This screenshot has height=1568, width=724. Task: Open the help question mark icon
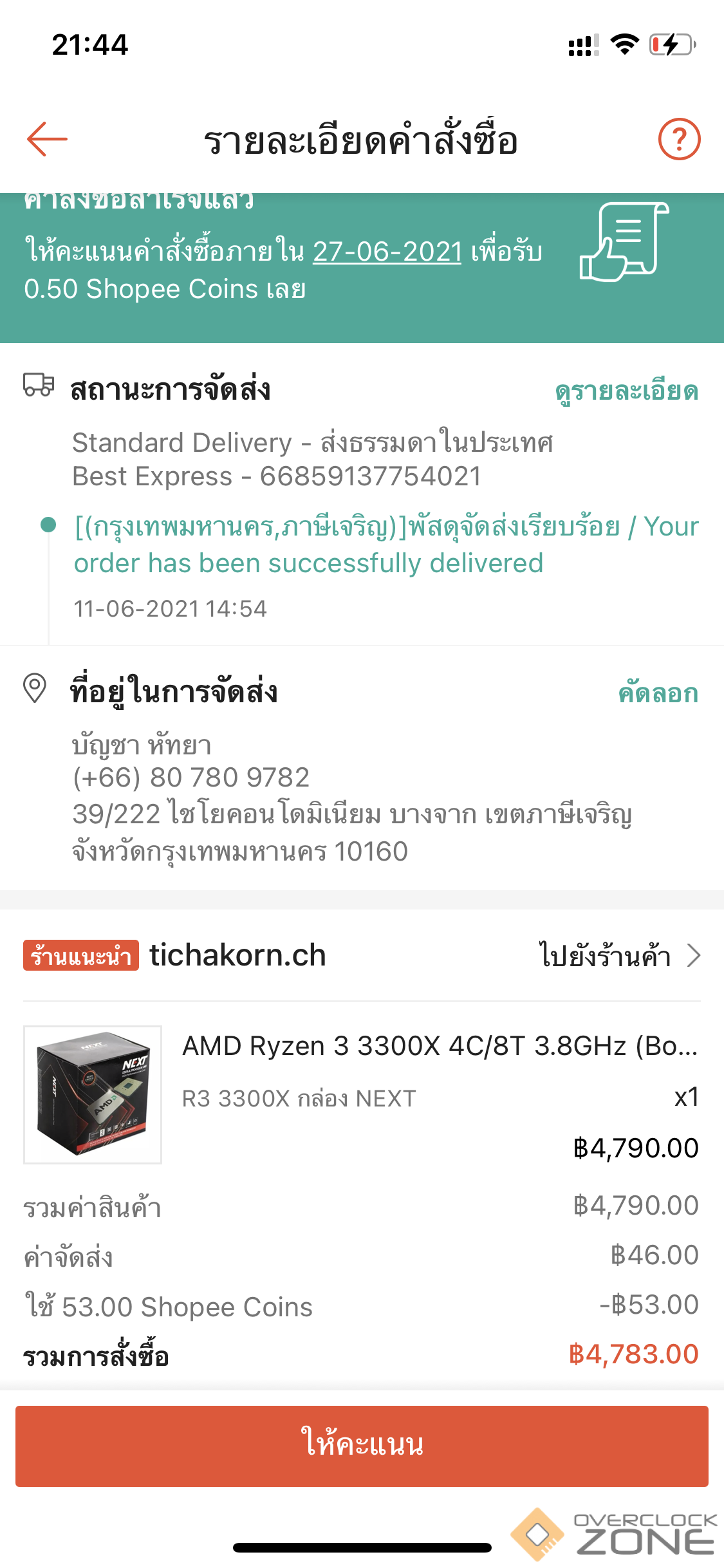coord(679,139)
